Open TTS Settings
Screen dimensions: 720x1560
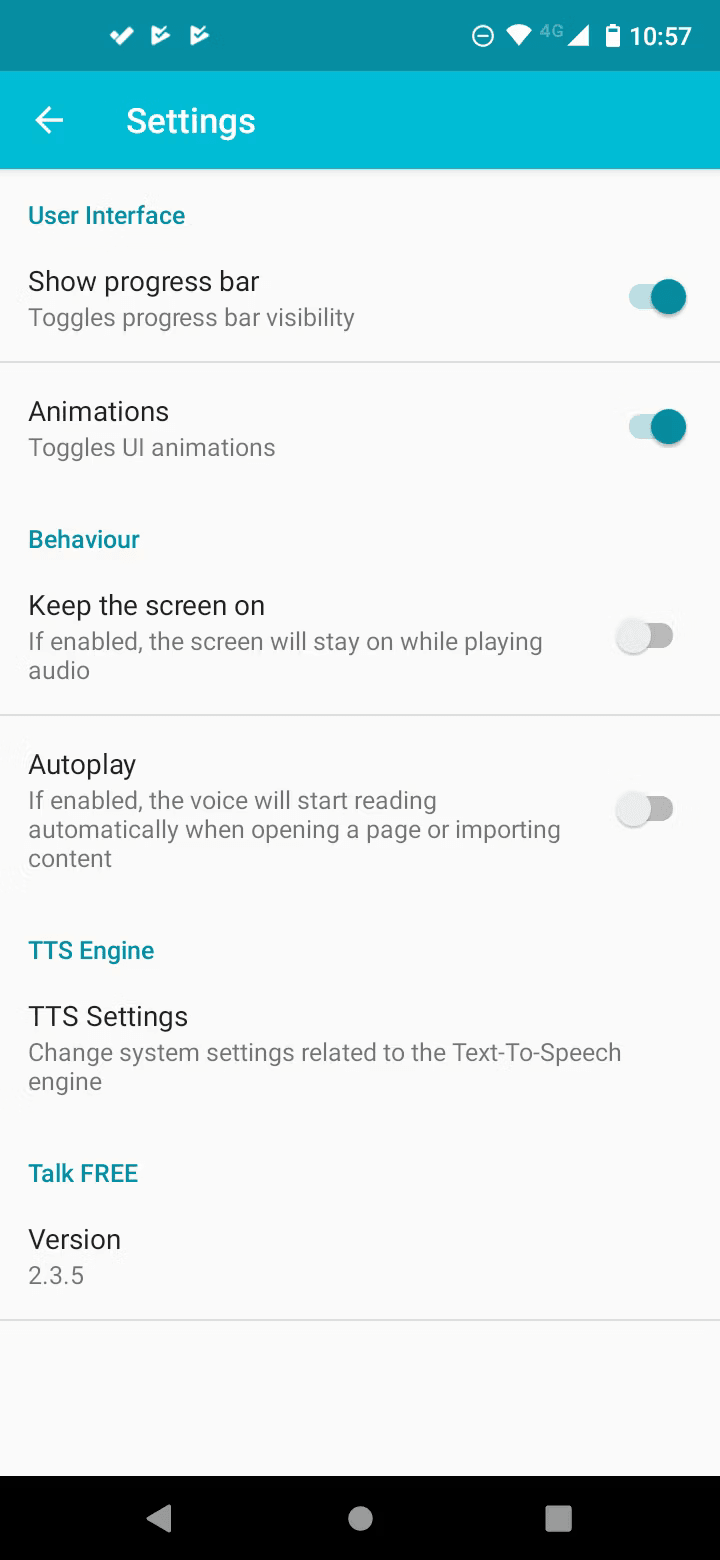point(325,1047)
